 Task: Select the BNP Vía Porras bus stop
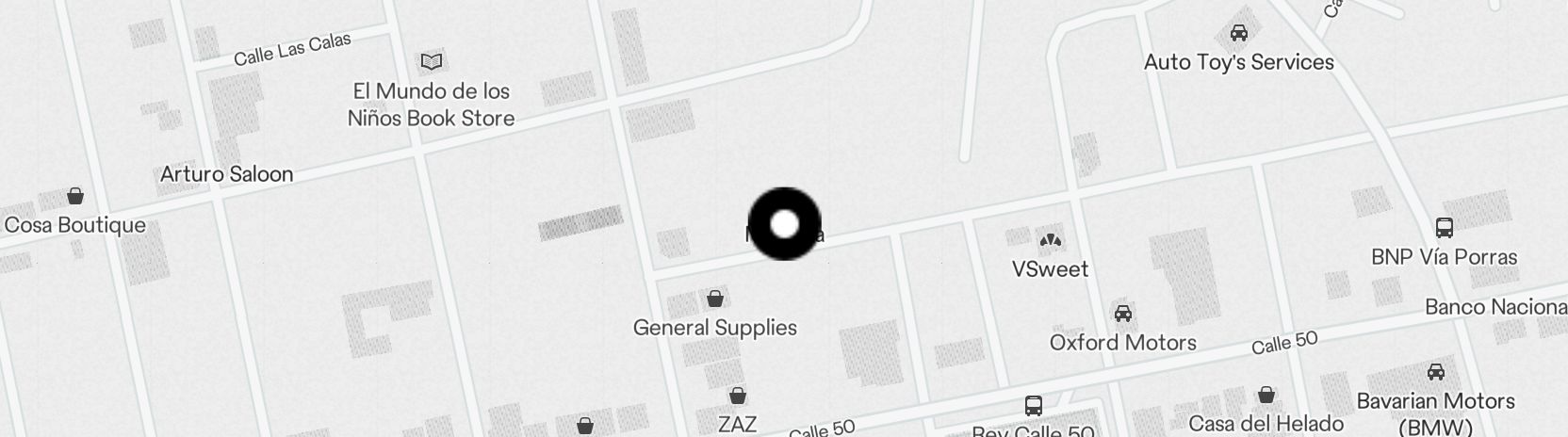[x=1444, y=227]
